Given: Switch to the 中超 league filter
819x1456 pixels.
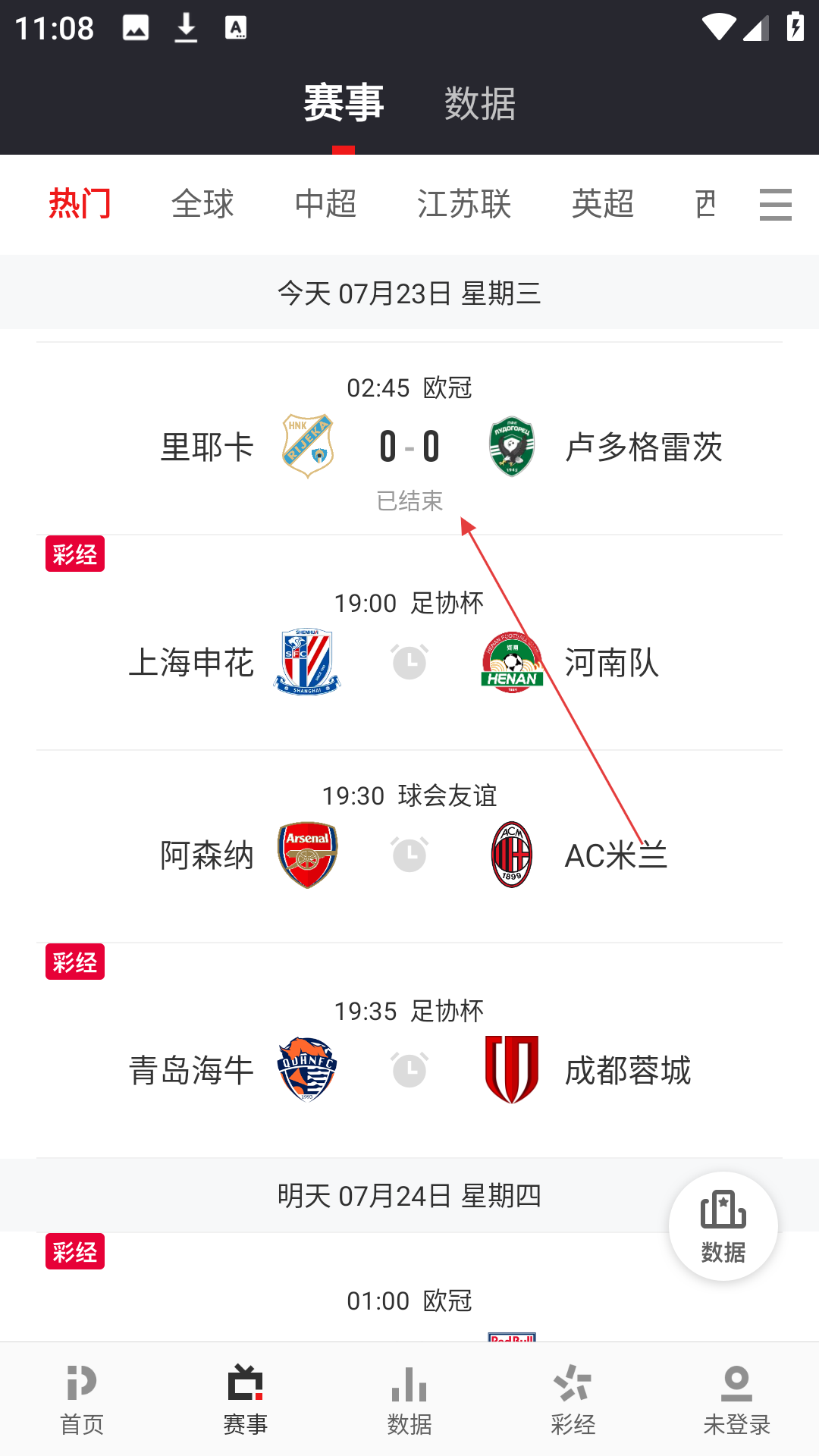Looking at the screenshot, I should 325,204.
